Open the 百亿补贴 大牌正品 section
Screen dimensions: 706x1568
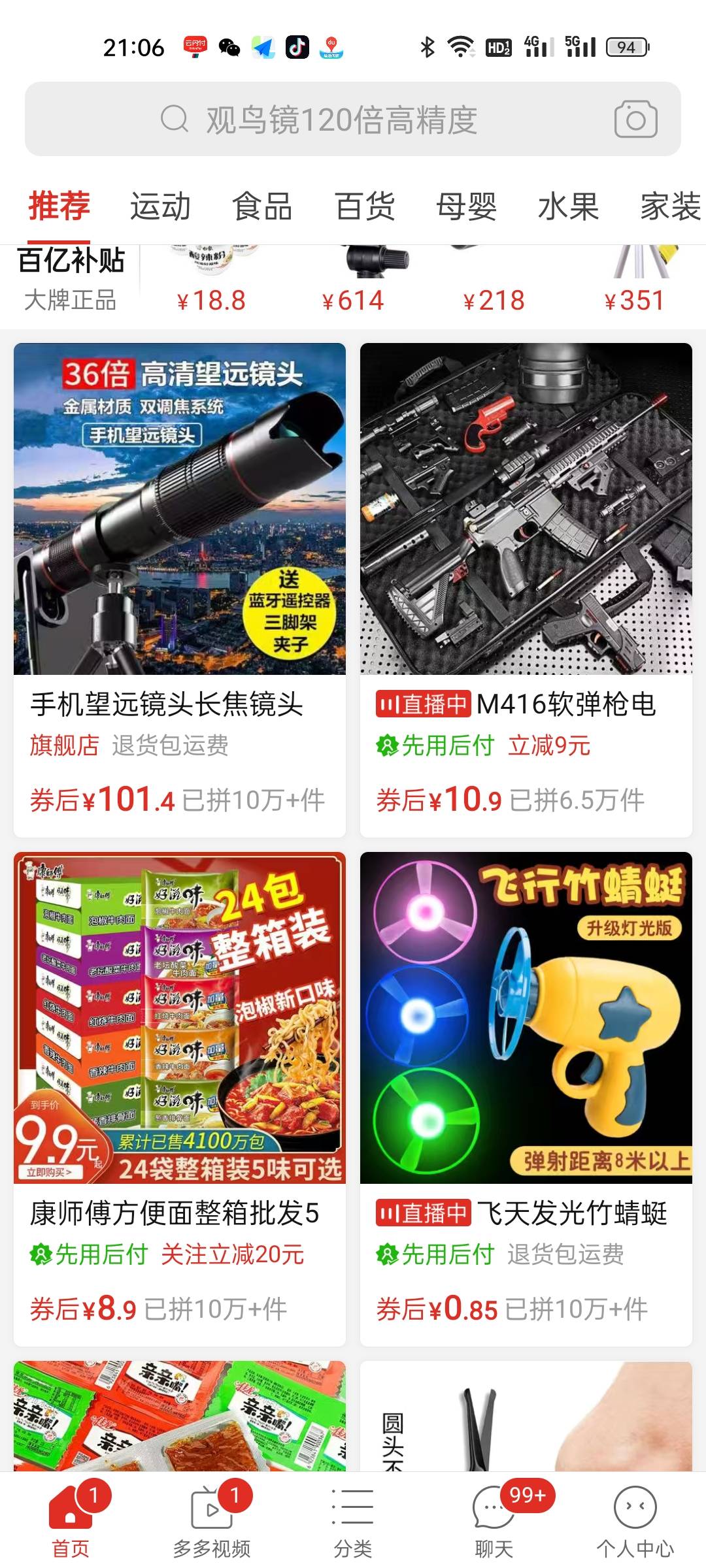point(71,281)
